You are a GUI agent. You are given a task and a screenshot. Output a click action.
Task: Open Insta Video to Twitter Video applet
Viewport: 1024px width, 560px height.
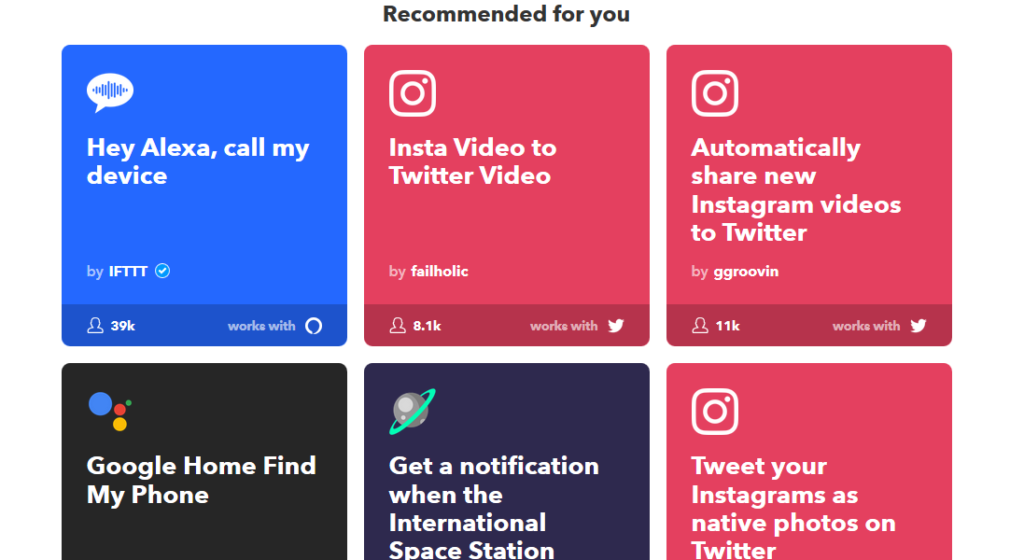(472, 162)
